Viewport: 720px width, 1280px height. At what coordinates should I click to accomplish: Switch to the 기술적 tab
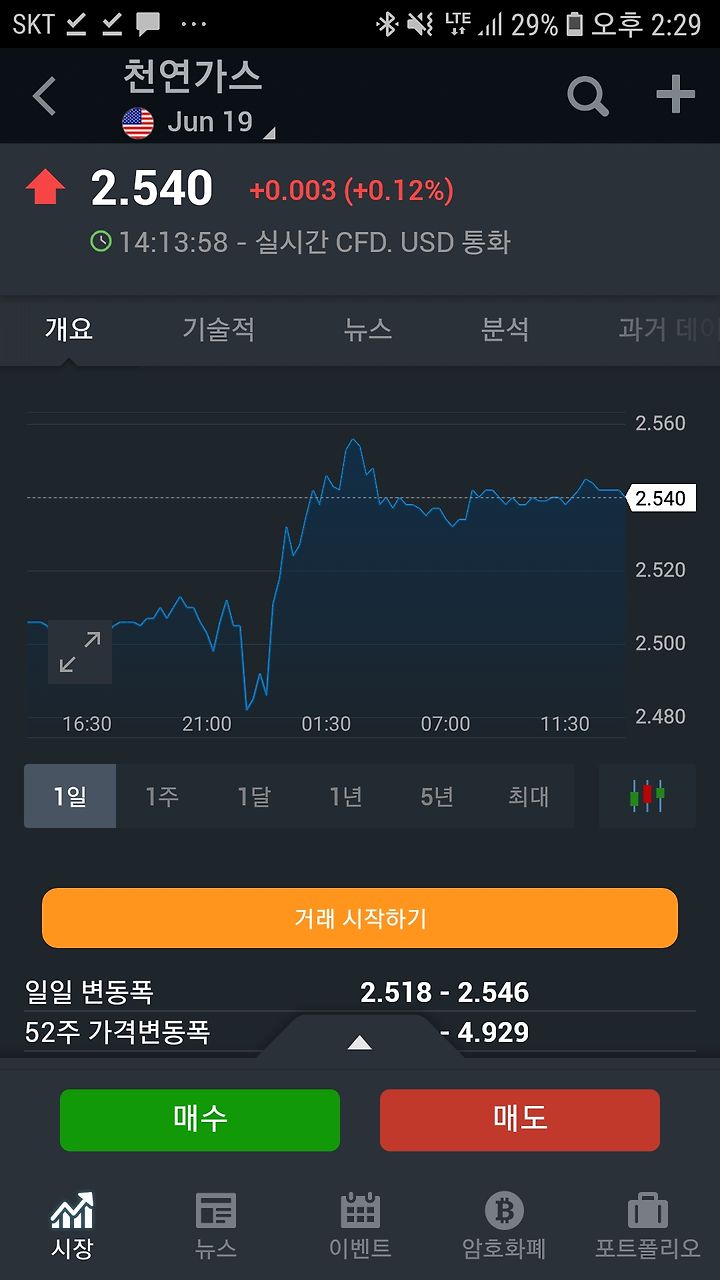(x=218, y=329)
